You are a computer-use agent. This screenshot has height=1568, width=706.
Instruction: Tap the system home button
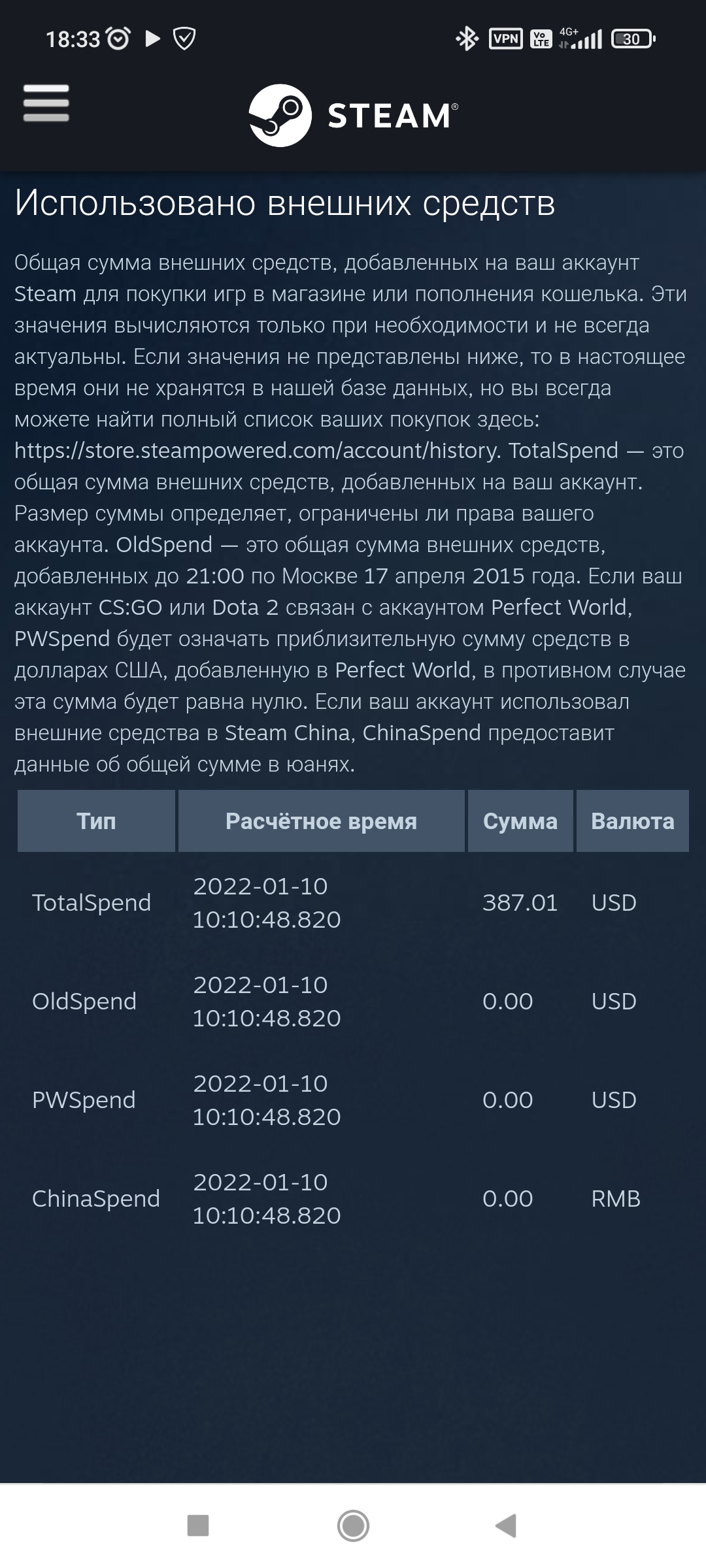(x=353, y=1526)
